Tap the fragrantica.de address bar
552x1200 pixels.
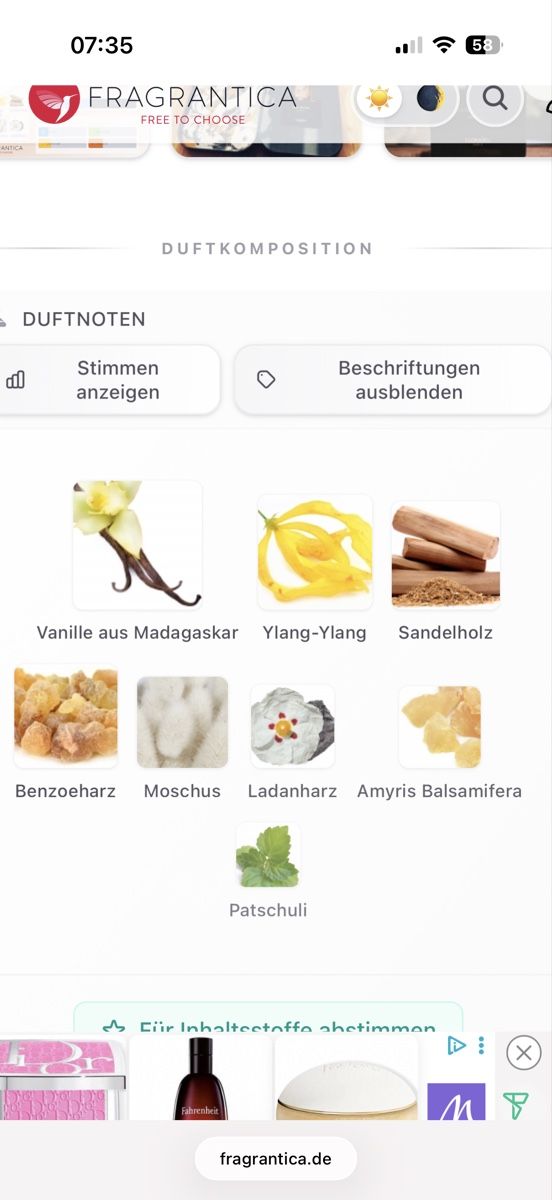[x=275, y=1160]
